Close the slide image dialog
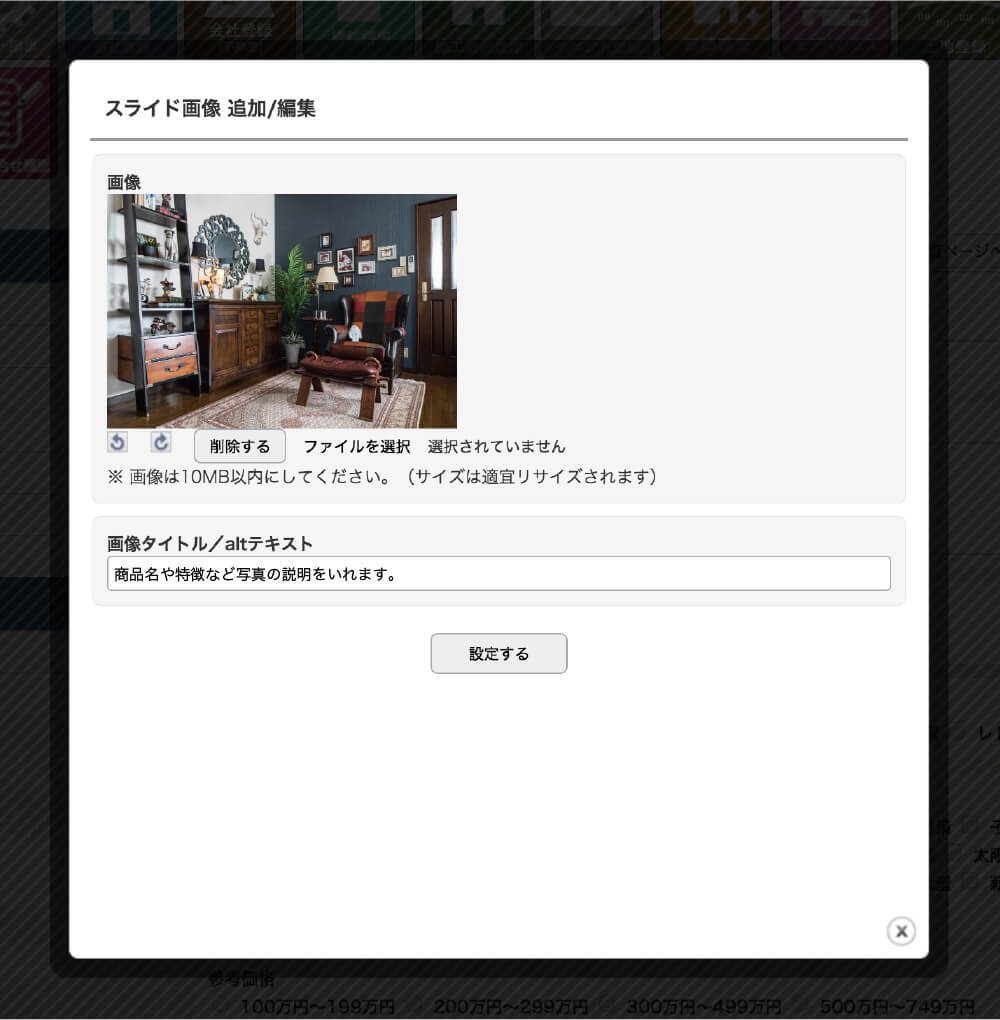 click(901, 931)
